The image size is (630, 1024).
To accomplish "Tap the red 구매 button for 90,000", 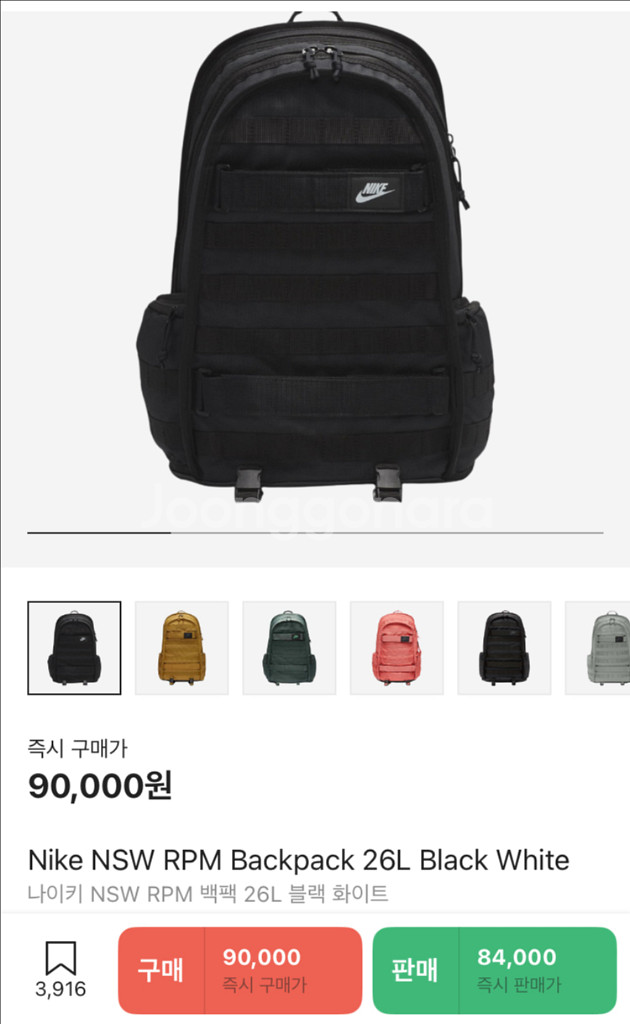I will [240, 970].
